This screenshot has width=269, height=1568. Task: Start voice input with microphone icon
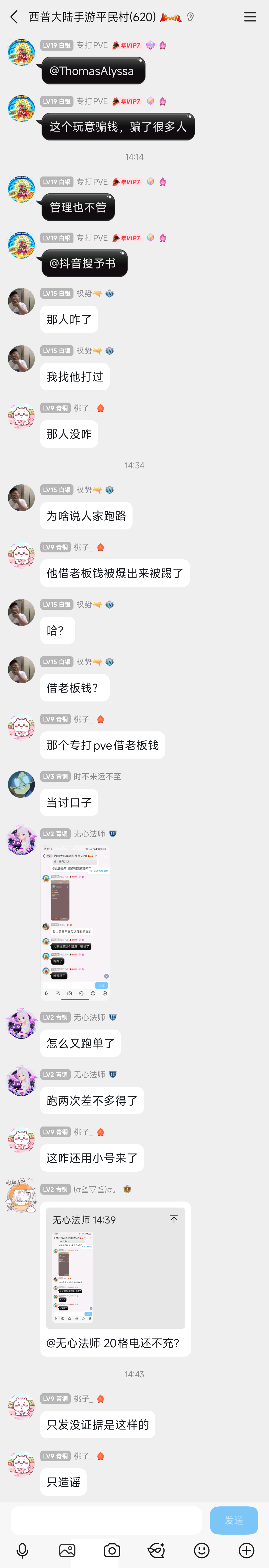[x=22, y=1550]
